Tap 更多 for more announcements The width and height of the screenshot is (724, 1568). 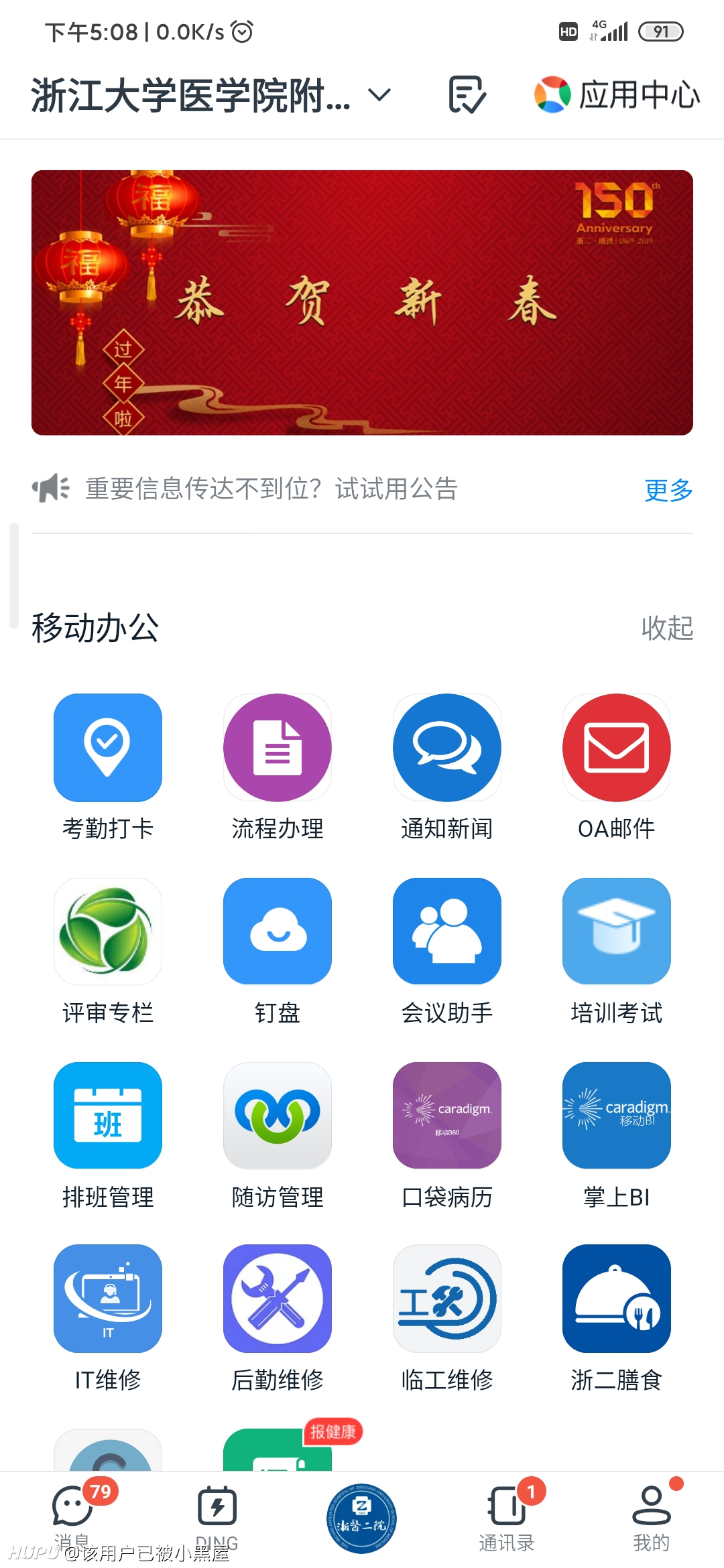(668, 490)
